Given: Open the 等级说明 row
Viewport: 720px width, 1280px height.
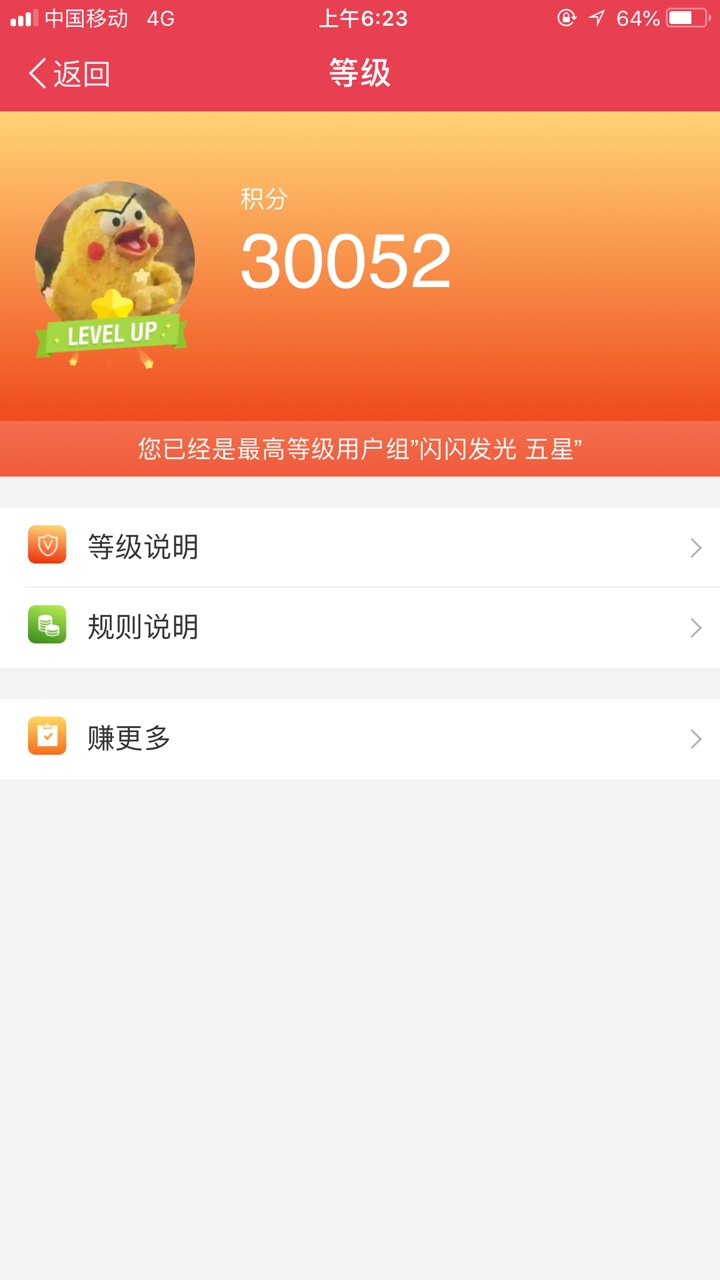Looking at the screenshot, I should coord(360,547).
